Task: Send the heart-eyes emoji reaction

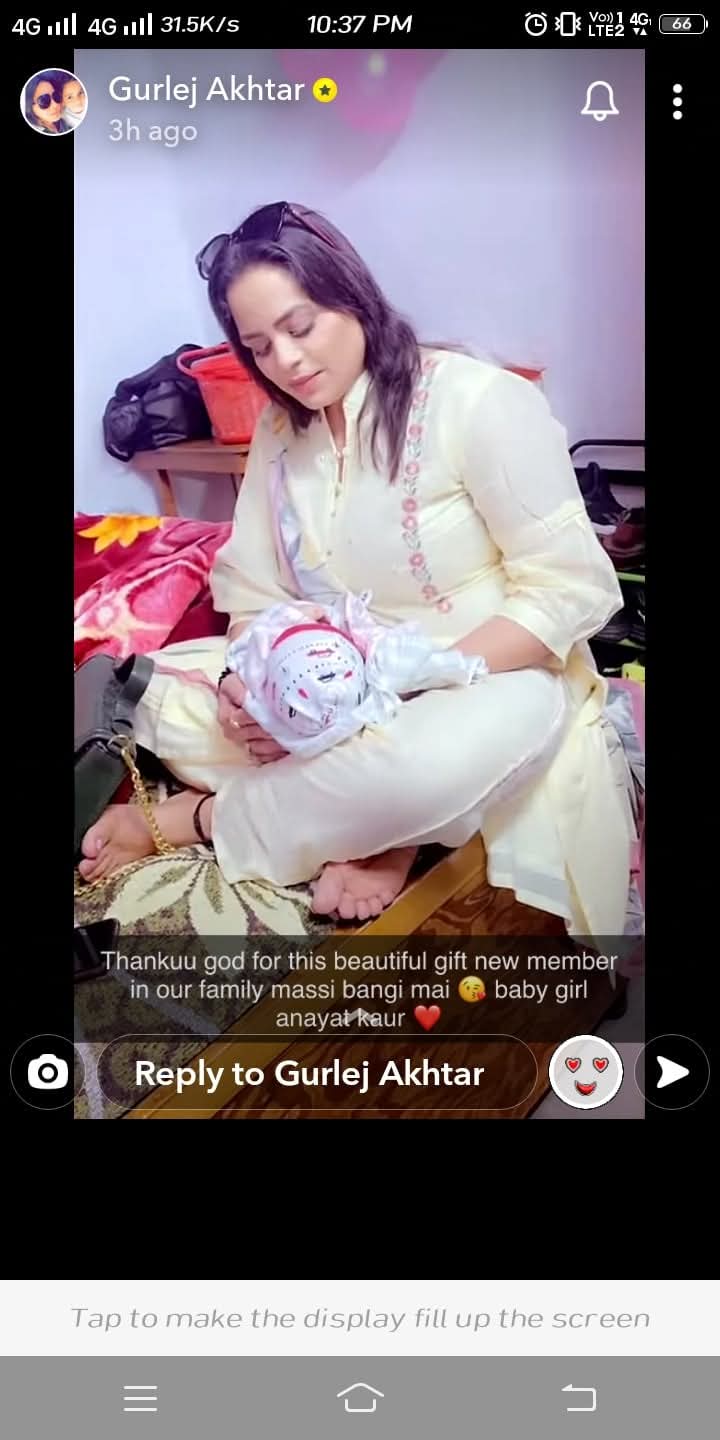Action: [587, 1073]
